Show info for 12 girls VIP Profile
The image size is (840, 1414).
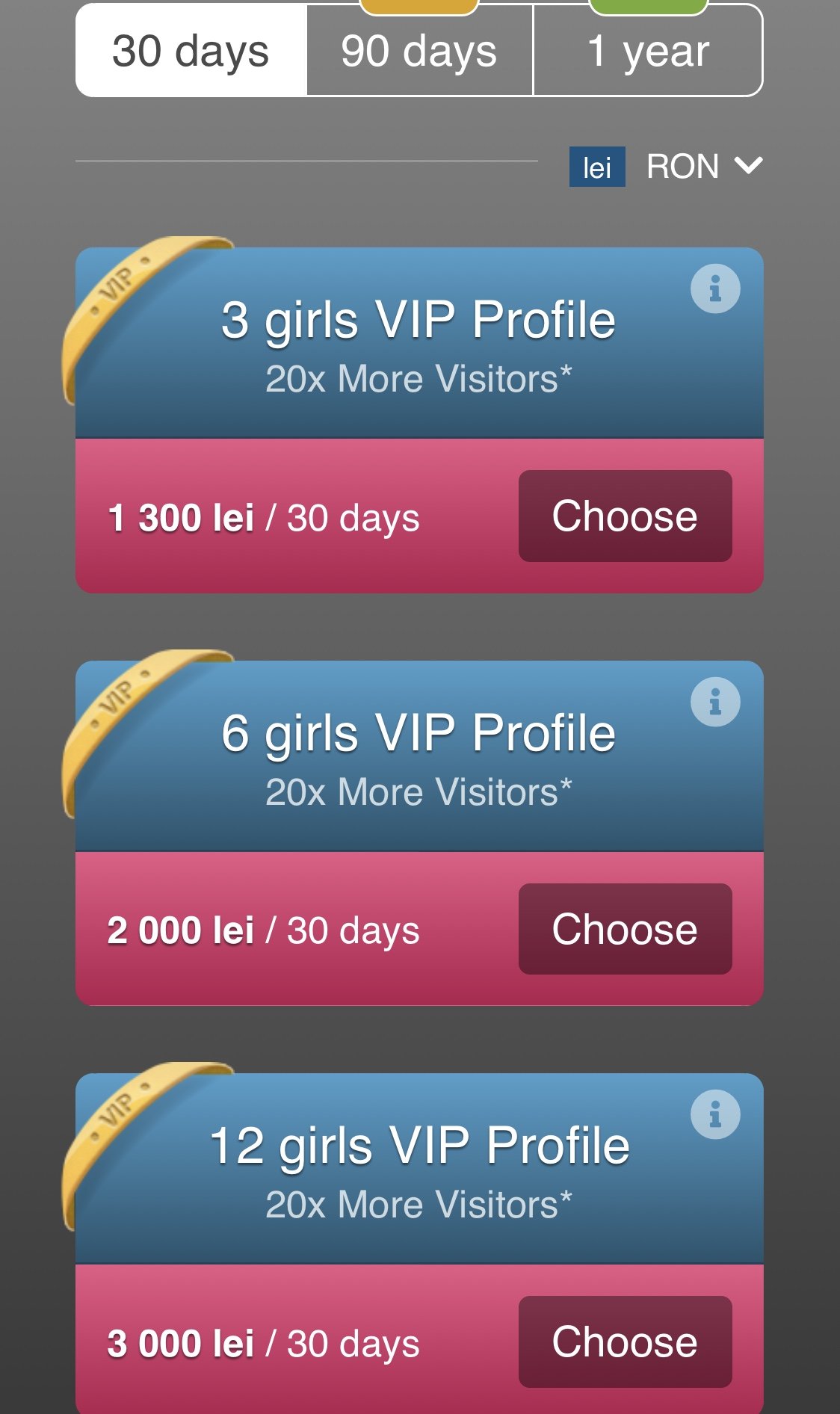[715, 1114]
